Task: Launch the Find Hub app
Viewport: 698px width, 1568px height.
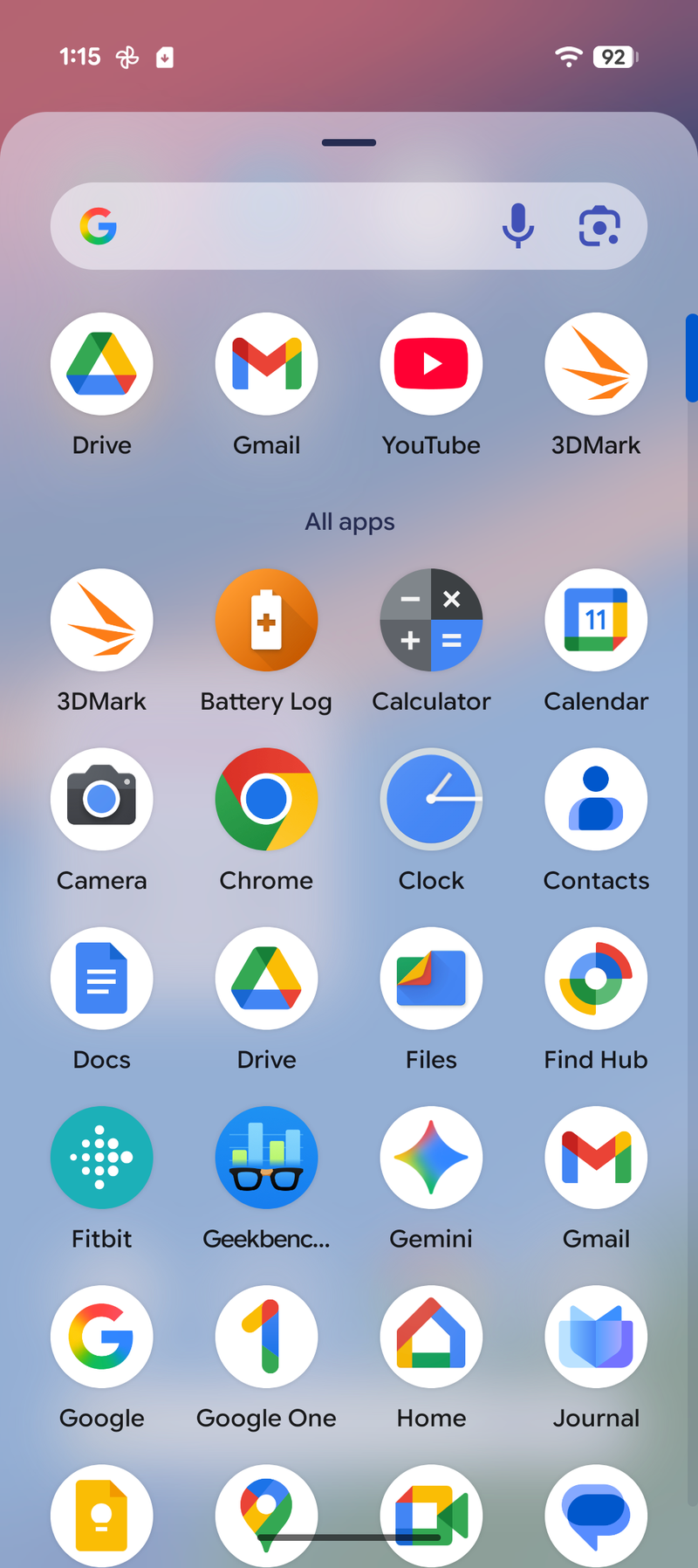Action: click(x=596, y=979)
